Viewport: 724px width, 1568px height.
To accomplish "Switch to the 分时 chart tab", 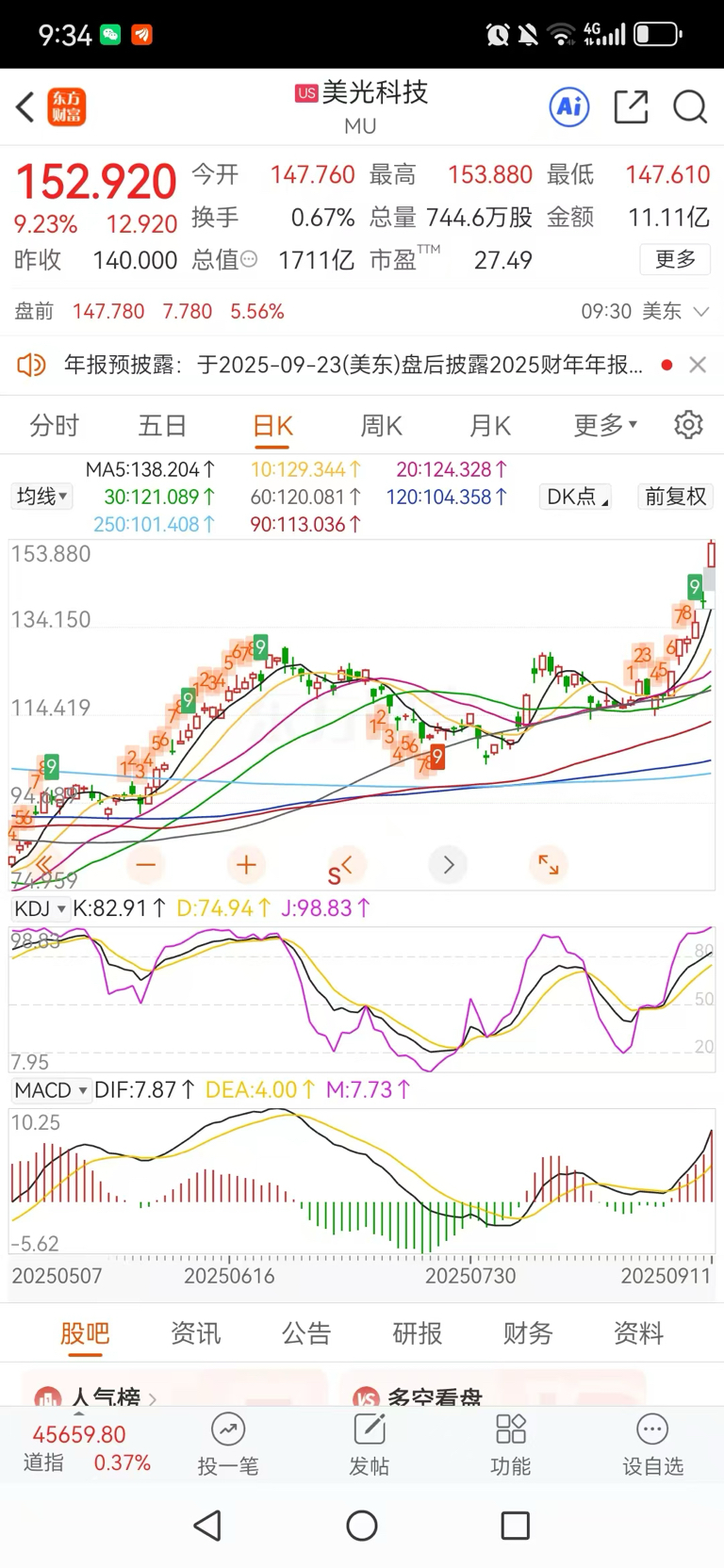I will tap(55, 426).
